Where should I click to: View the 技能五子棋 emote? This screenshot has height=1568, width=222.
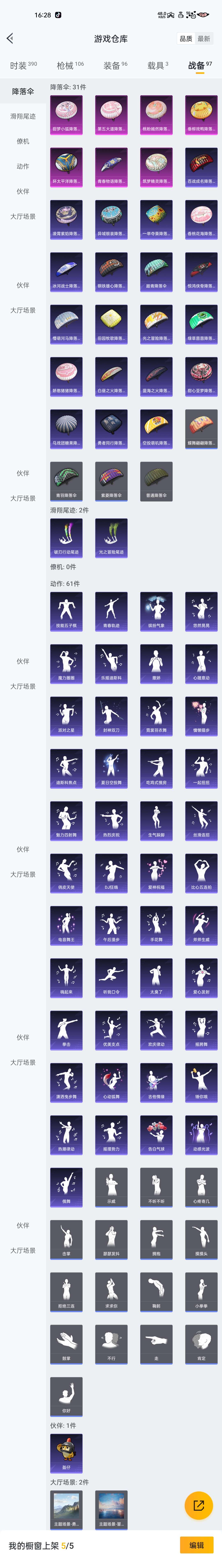point(66,611)
